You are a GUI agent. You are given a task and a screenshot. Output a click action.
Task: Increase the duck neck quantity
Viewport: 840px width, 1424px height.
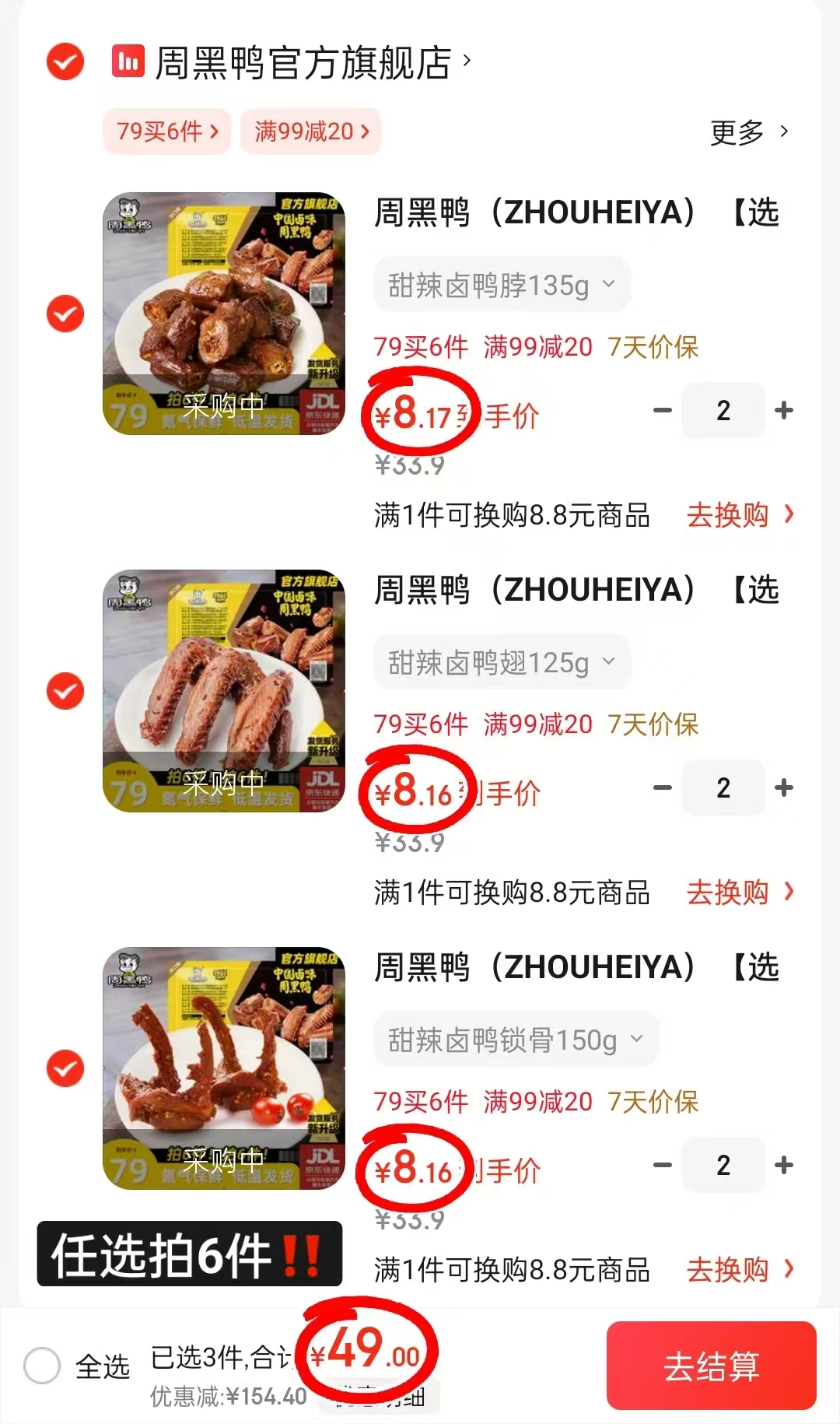pos(784,410)
